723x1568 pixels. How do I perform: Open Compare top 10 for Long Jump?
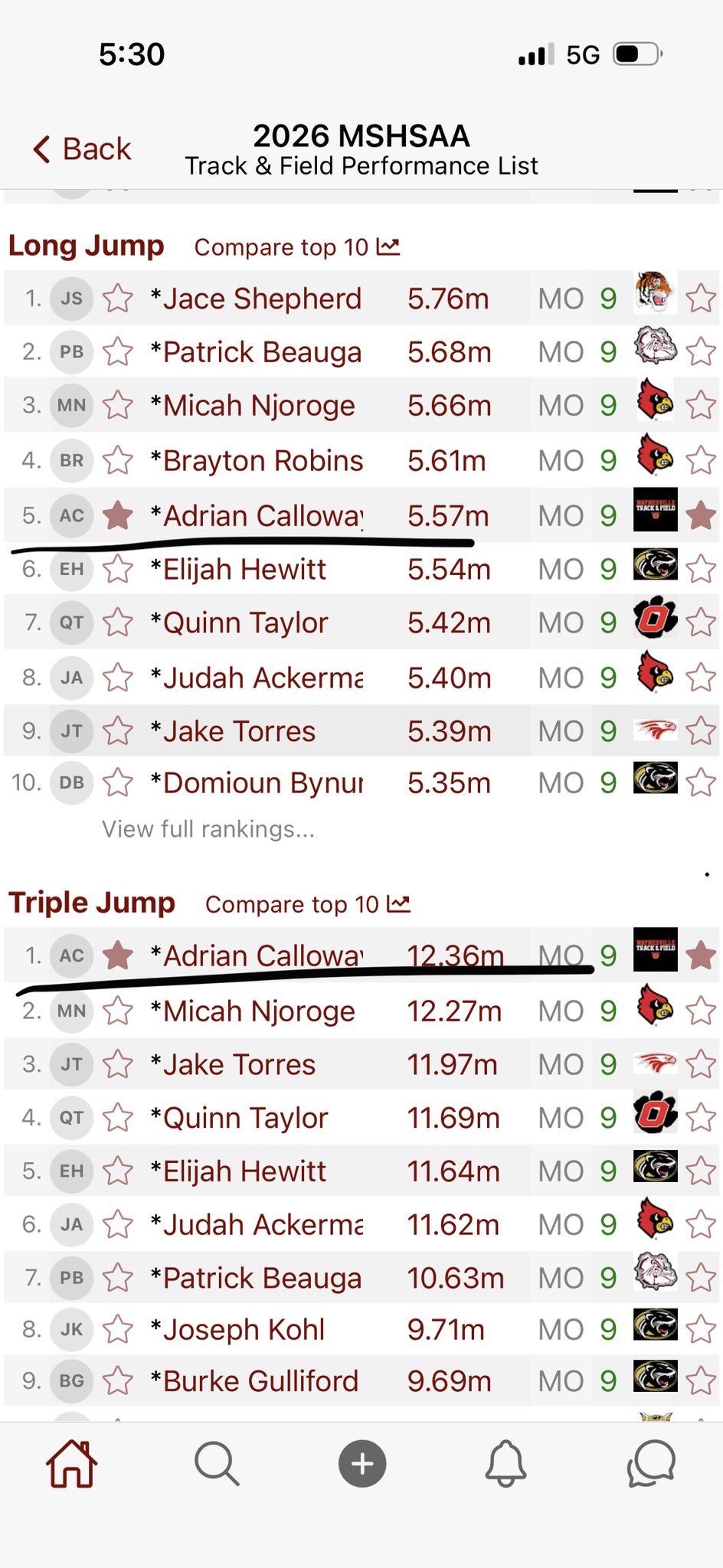296,247
